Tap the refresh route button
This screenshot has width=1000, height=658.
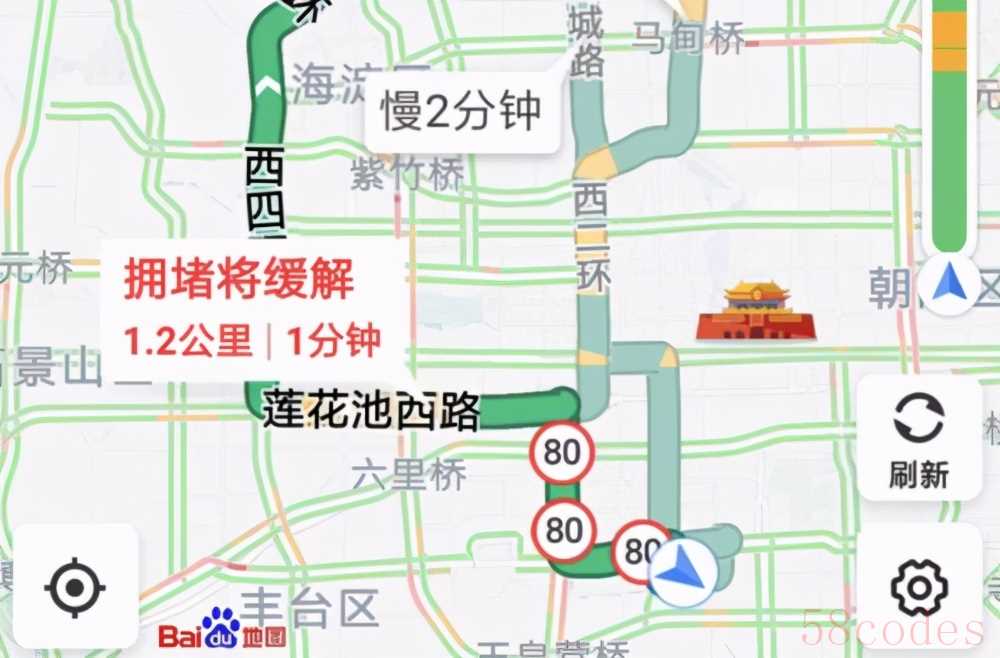pyautogui.click(x=919, y=437)
